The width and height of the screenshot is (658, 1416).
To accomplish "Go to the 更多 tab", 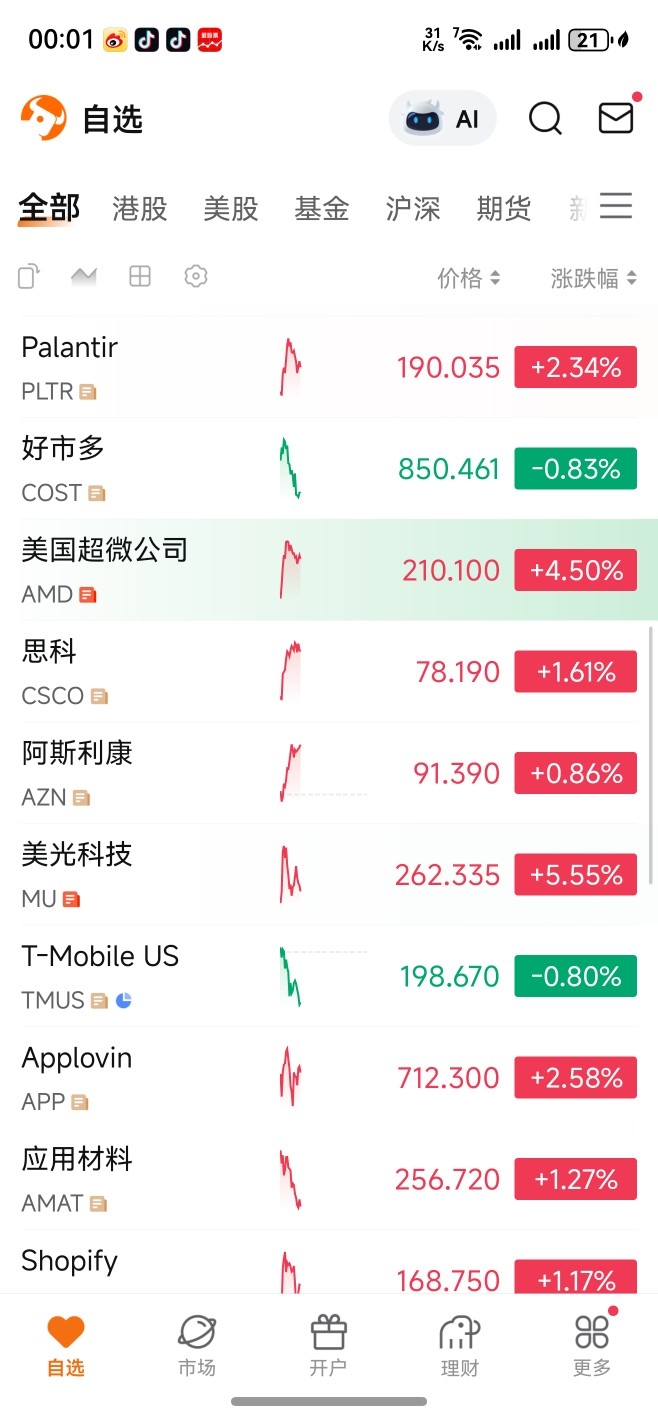I will pyautogui.click(x=592, y=1346).
